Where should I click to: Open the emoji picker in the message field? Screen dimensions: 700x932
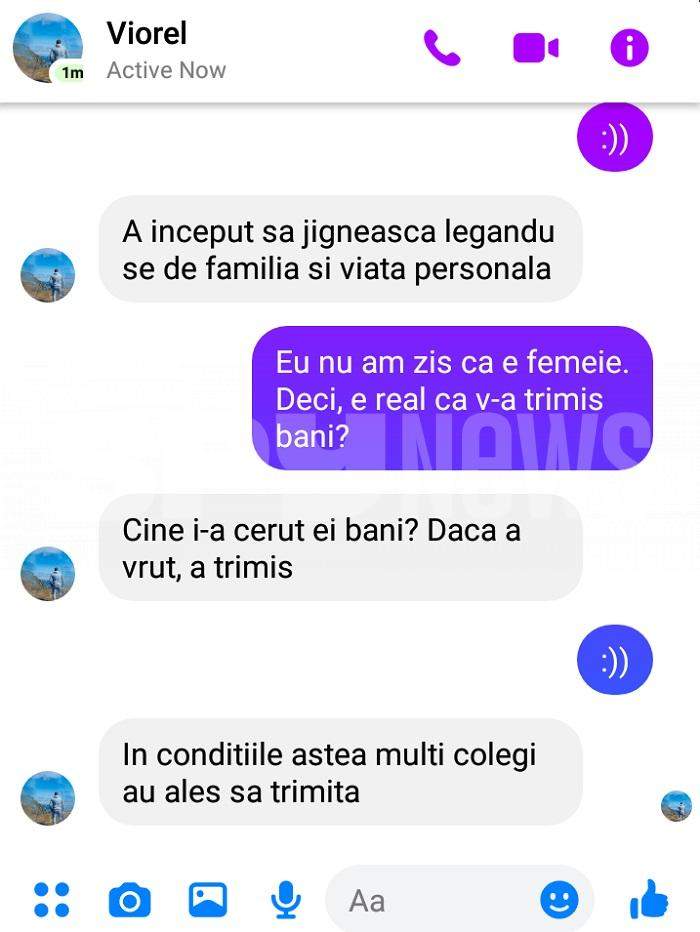(559, 900)
